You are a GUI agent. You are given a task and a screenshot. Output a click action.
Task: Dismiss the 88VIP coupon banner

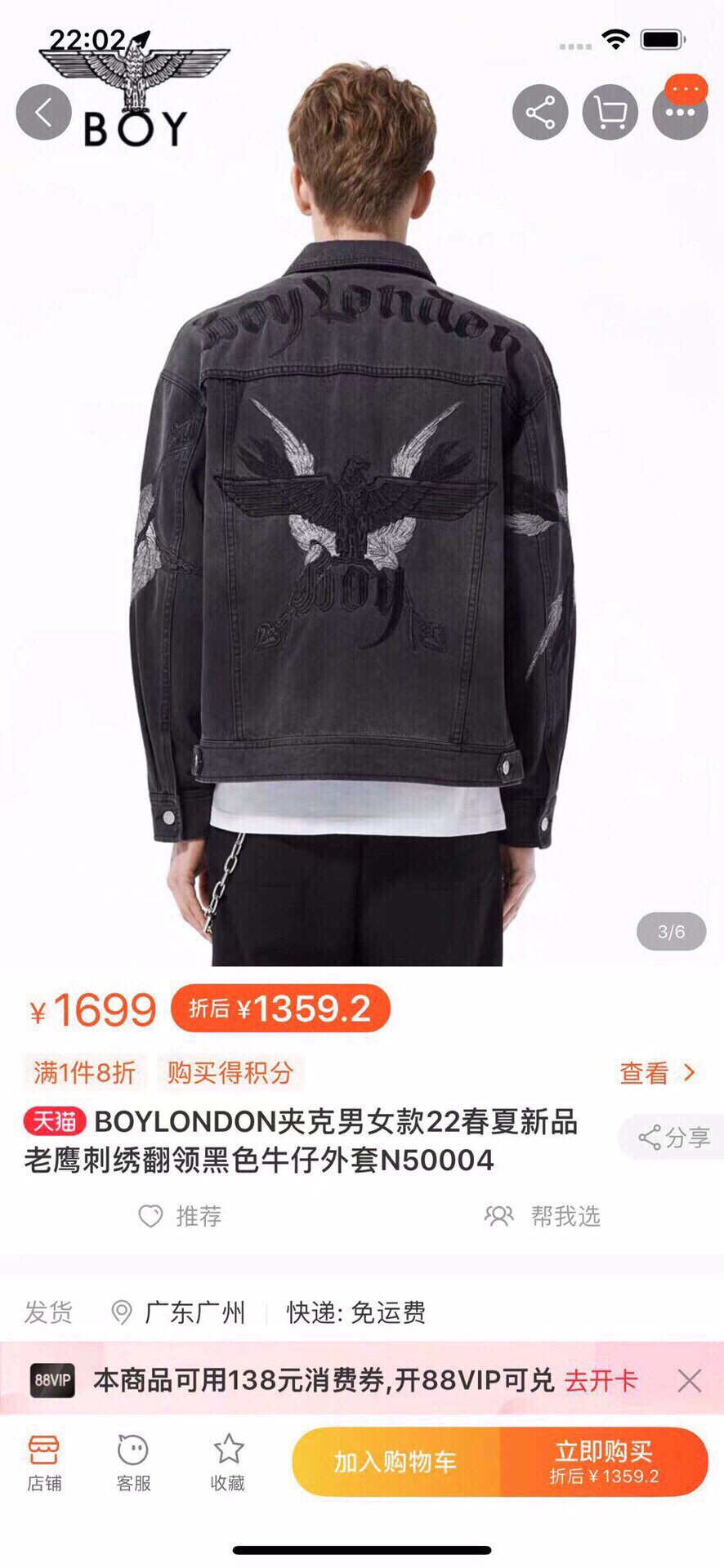point(690,1381)
